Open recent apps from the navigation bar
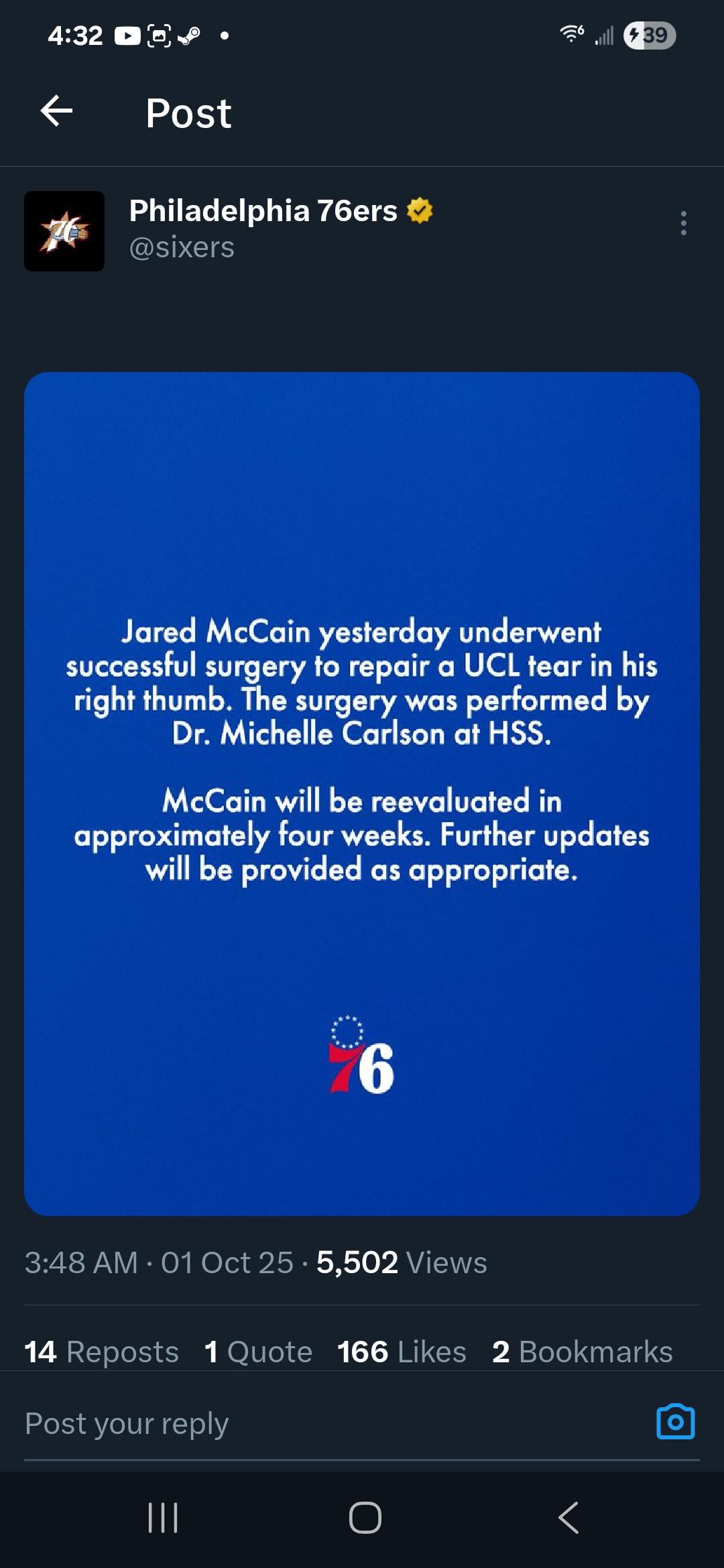724x1568 pixels. [x=162, y=1518]
